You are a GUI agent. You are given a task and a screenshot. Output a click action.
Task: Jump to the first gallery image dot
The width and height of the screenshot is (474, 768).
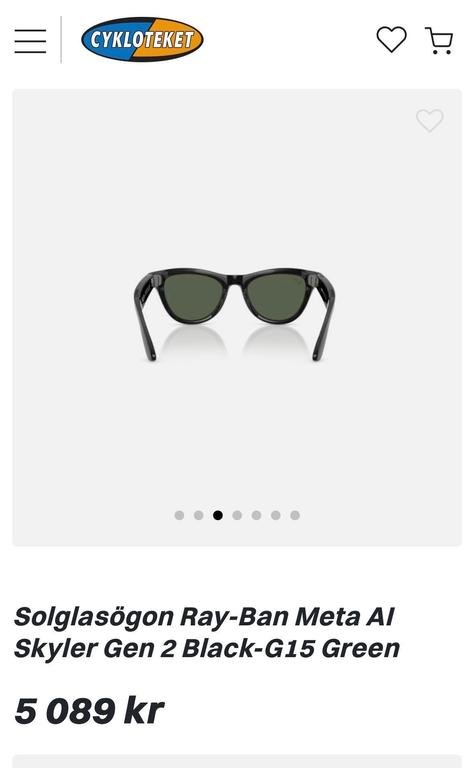(179, 515)
